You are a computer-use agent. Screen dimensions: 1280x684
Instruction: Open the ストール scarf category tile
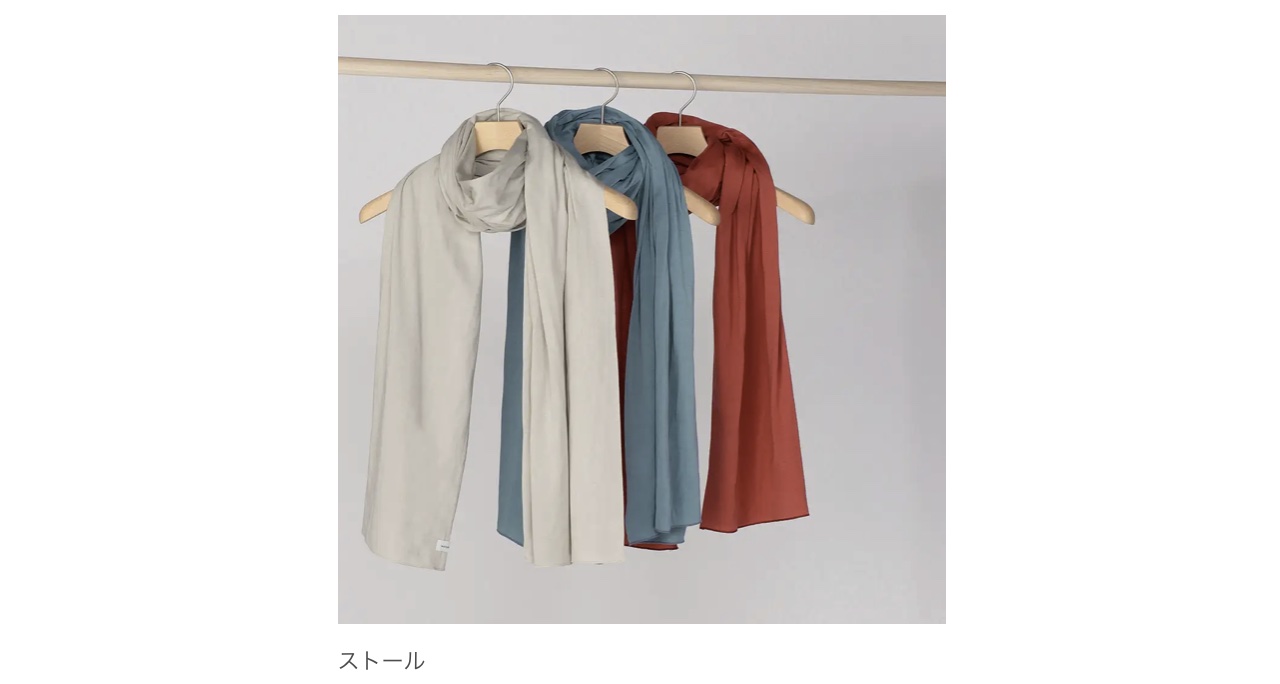click(x=641, y=320)
